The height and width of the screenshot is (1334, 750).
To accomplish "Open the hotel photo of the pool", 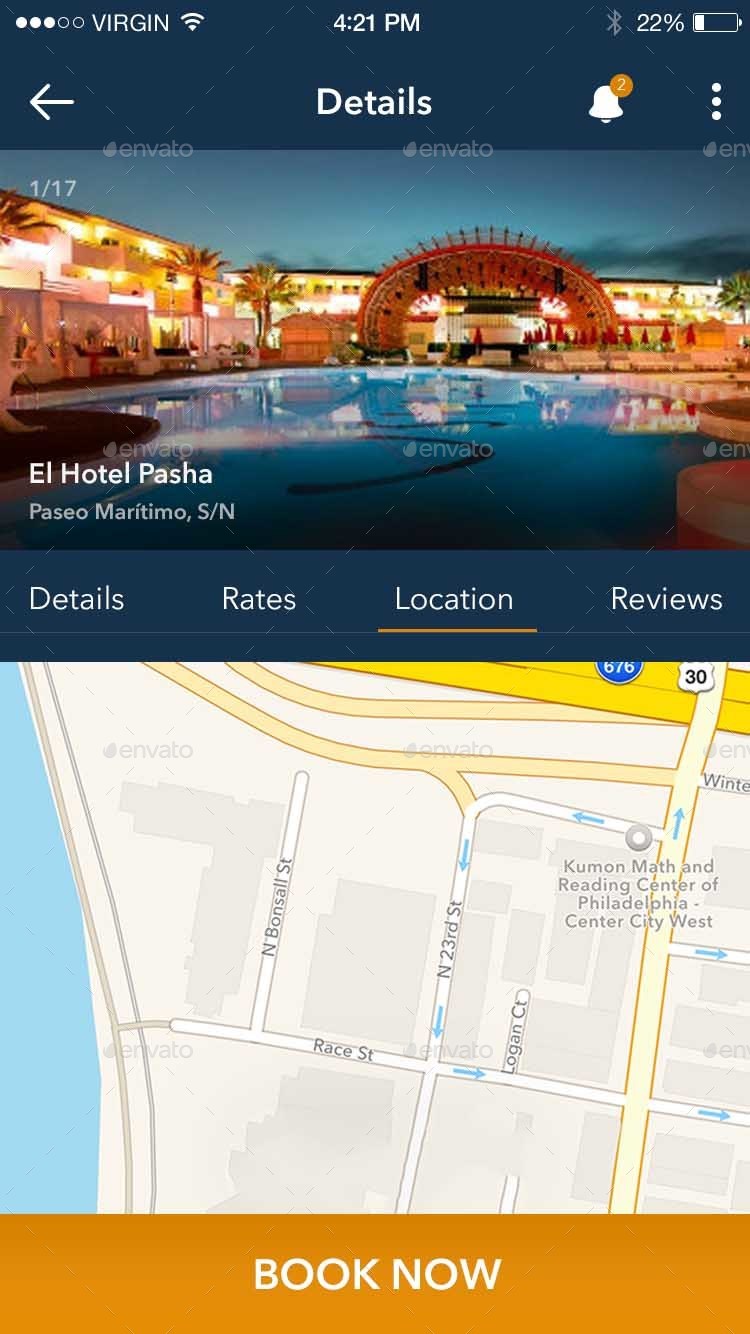I will pyautogui.click(x=375, y=330).
